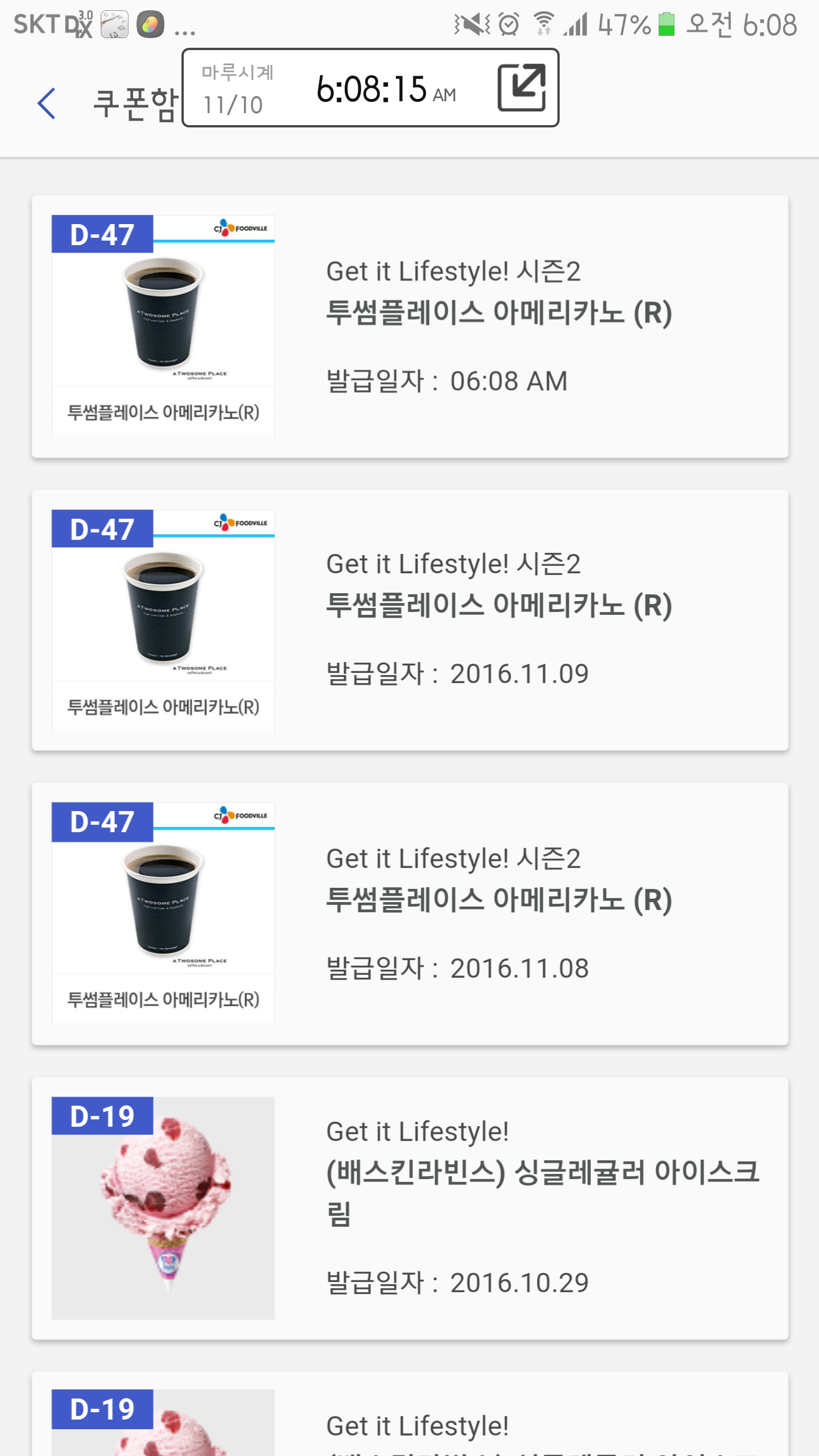The height and width of the screenshot is (1456, 819).
Task: Open the 아메리카노 coupon issued 2016.11.09
Action: pyautogui.click(x=409, y=620)
